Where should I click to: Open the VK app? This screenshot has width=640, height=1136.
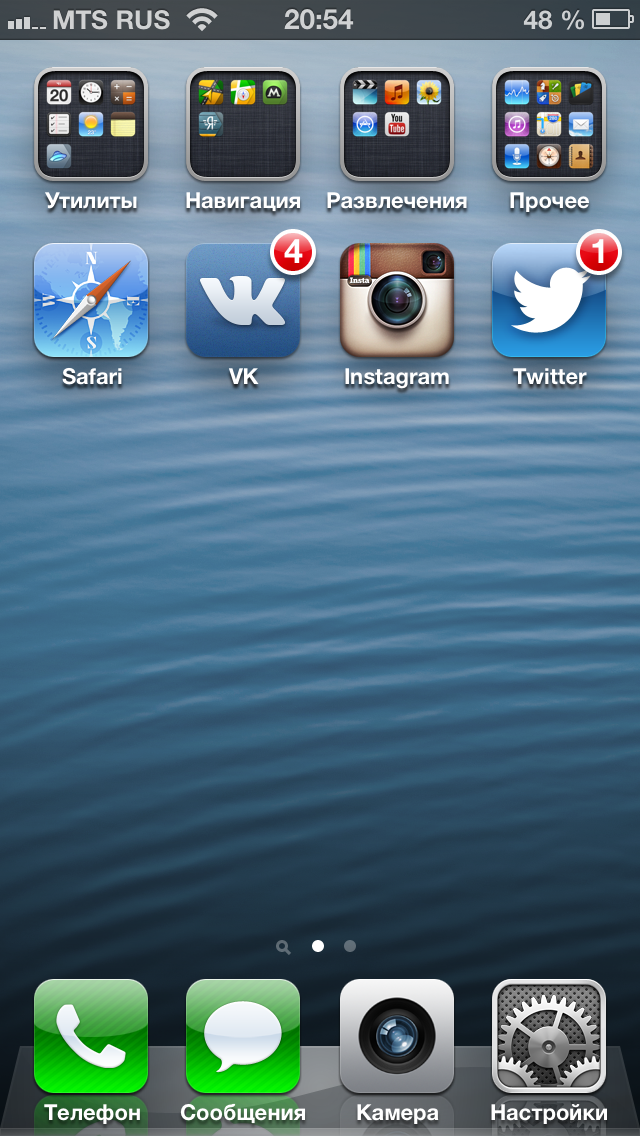(x=243, y=300)
